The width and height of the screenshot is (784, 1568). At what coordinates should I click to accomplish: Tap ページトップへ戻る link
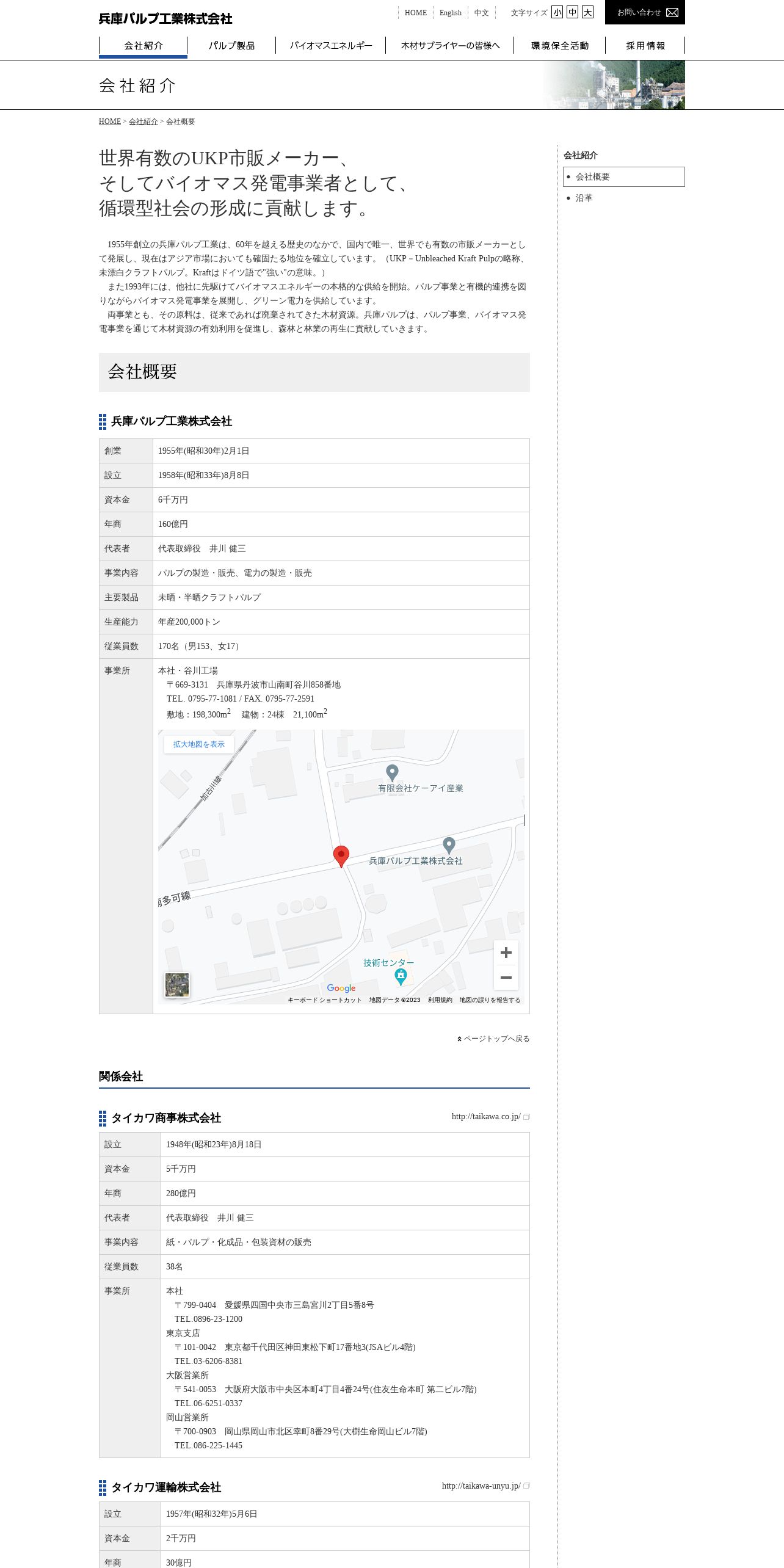pyautogui.click(x=493, y=1039)
